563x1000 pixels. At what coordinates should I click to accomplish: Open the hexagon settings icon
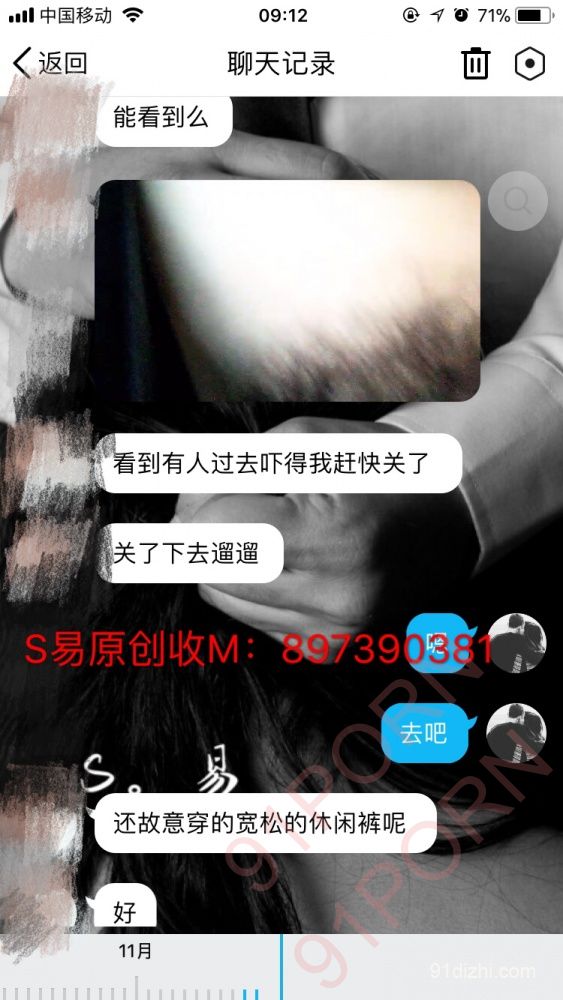(530, 63)
